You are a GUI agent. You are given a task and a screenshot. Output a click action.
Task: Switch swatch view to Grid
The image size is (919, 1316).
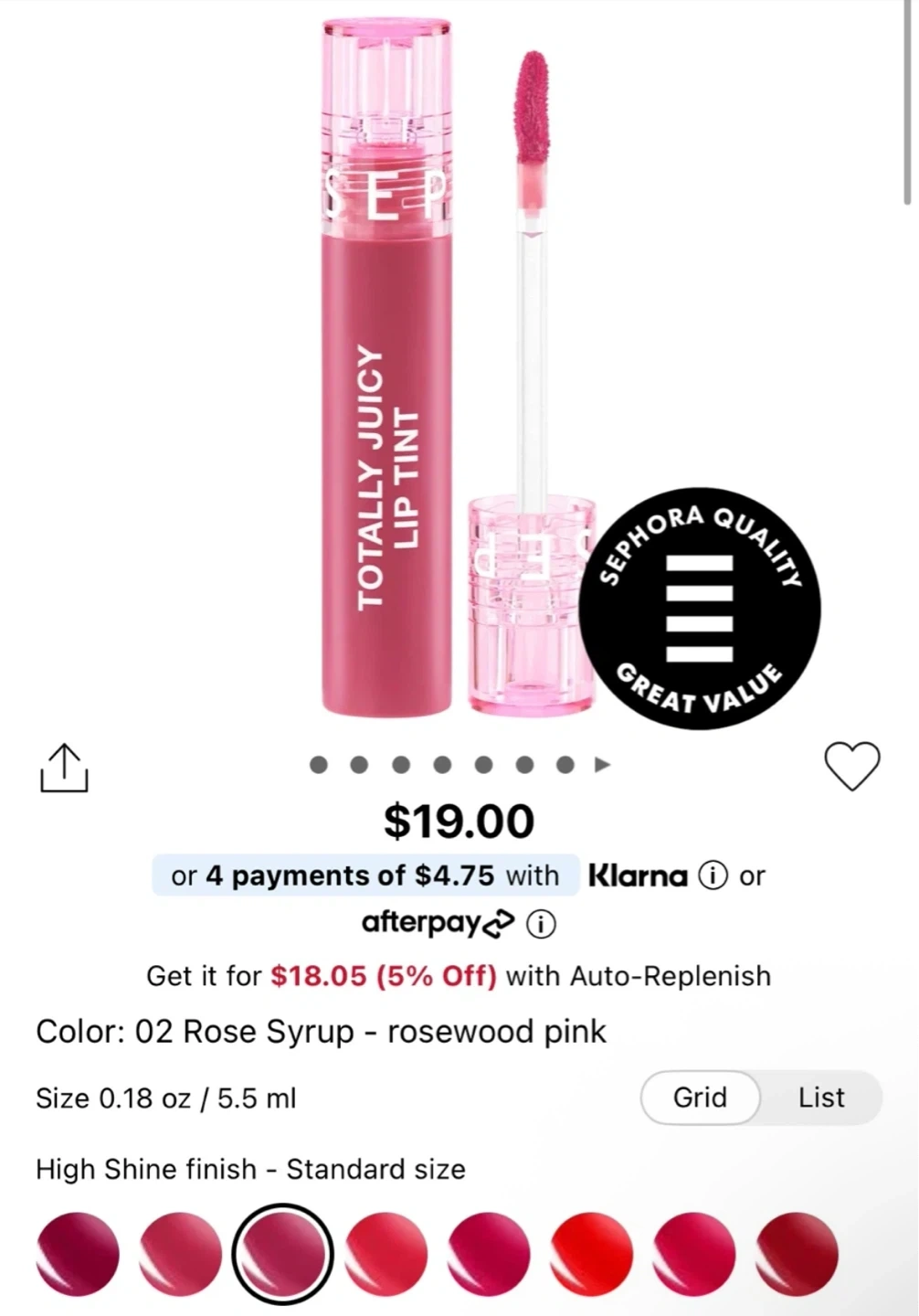[700, 1098]
